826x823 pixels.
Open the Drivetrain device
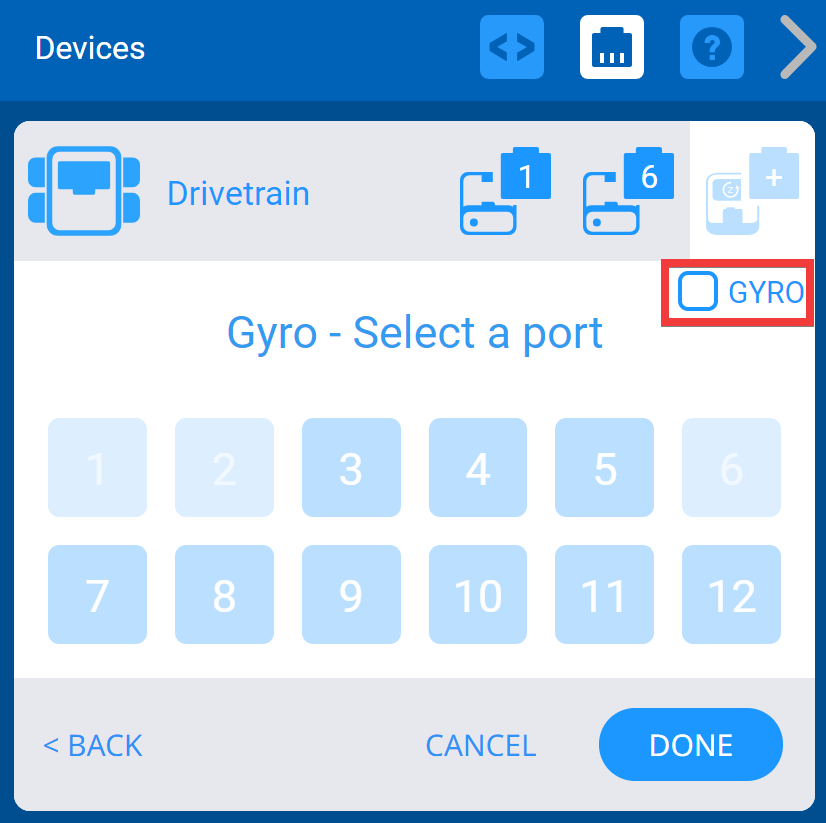point(170,192)
